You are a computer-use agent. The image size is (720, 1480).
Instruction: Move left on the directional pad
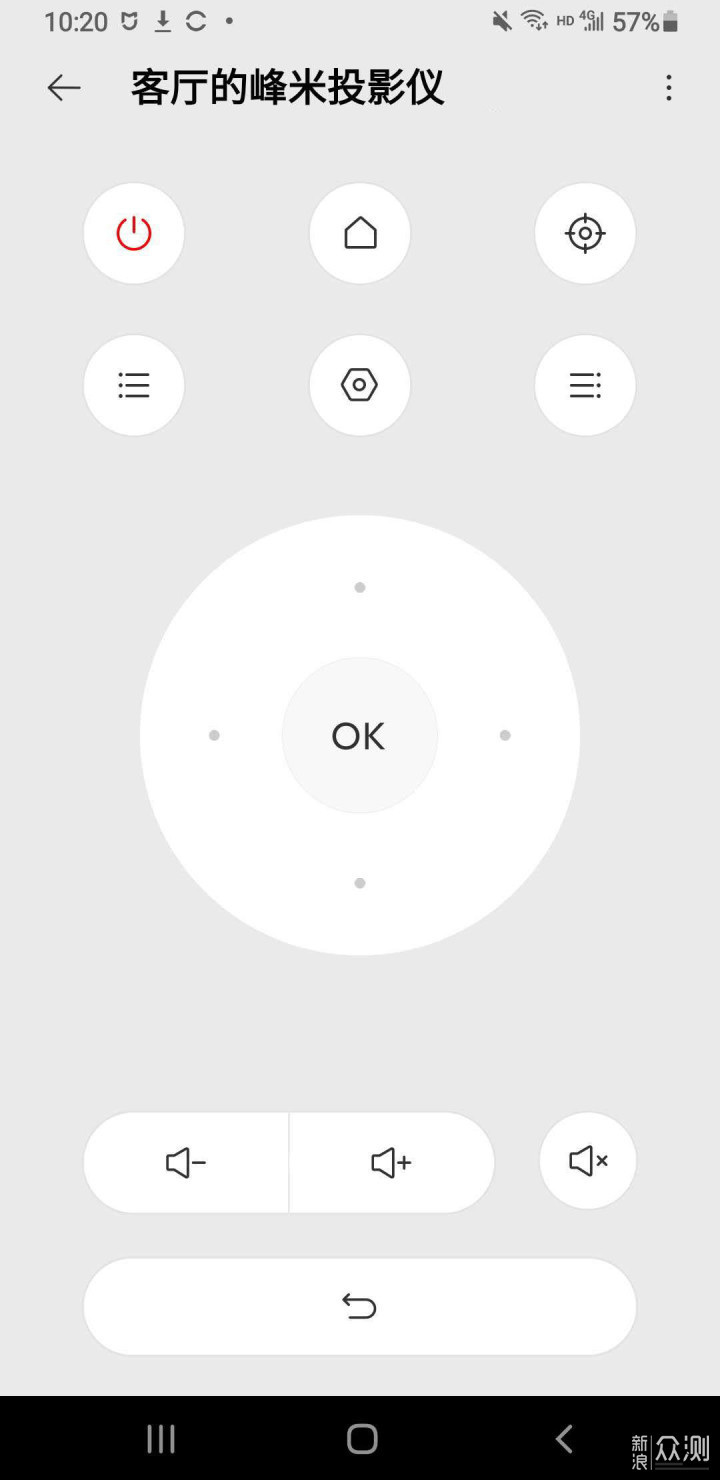pyautogui.click(x=214, y=735)
